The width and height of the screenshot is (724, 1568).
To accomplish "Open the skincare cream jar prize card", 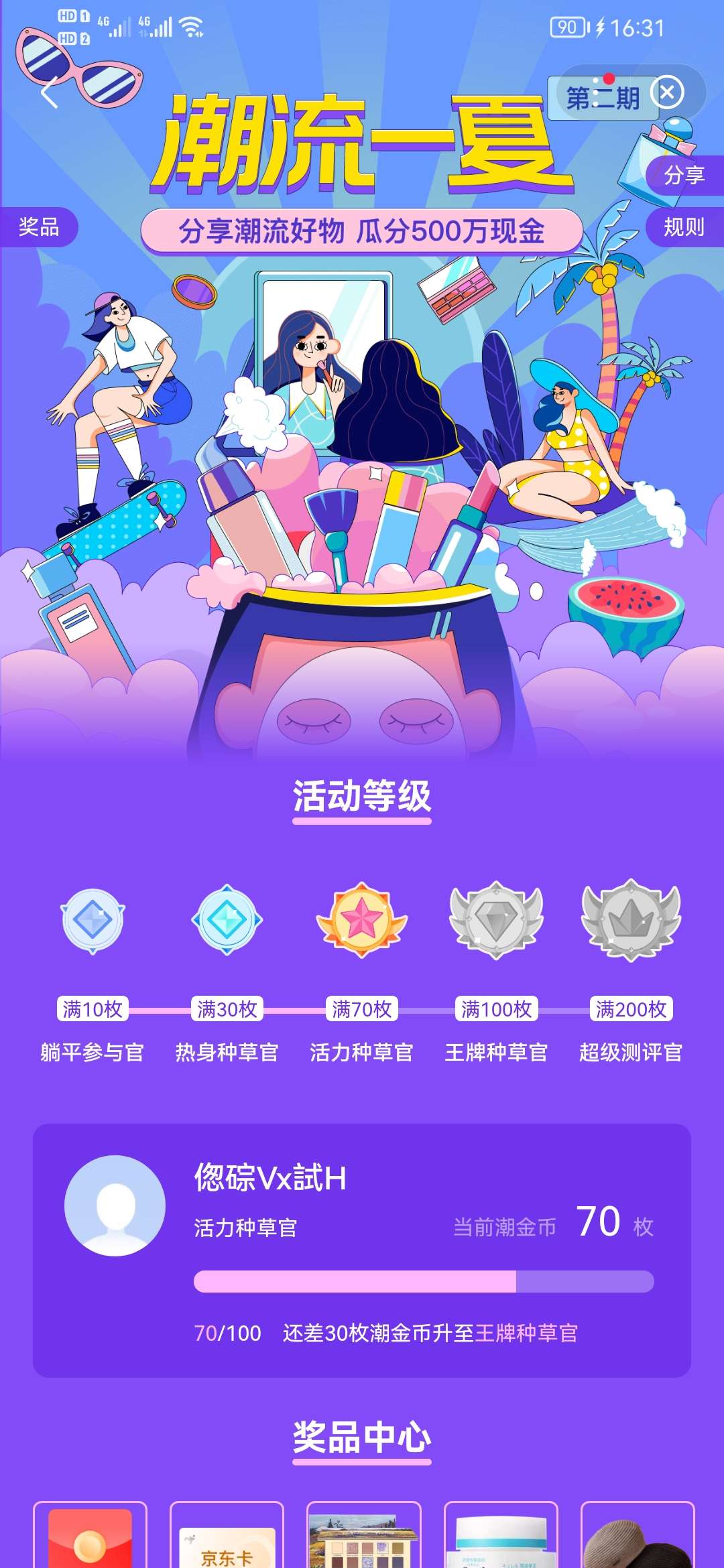I will coord(501,1537).
